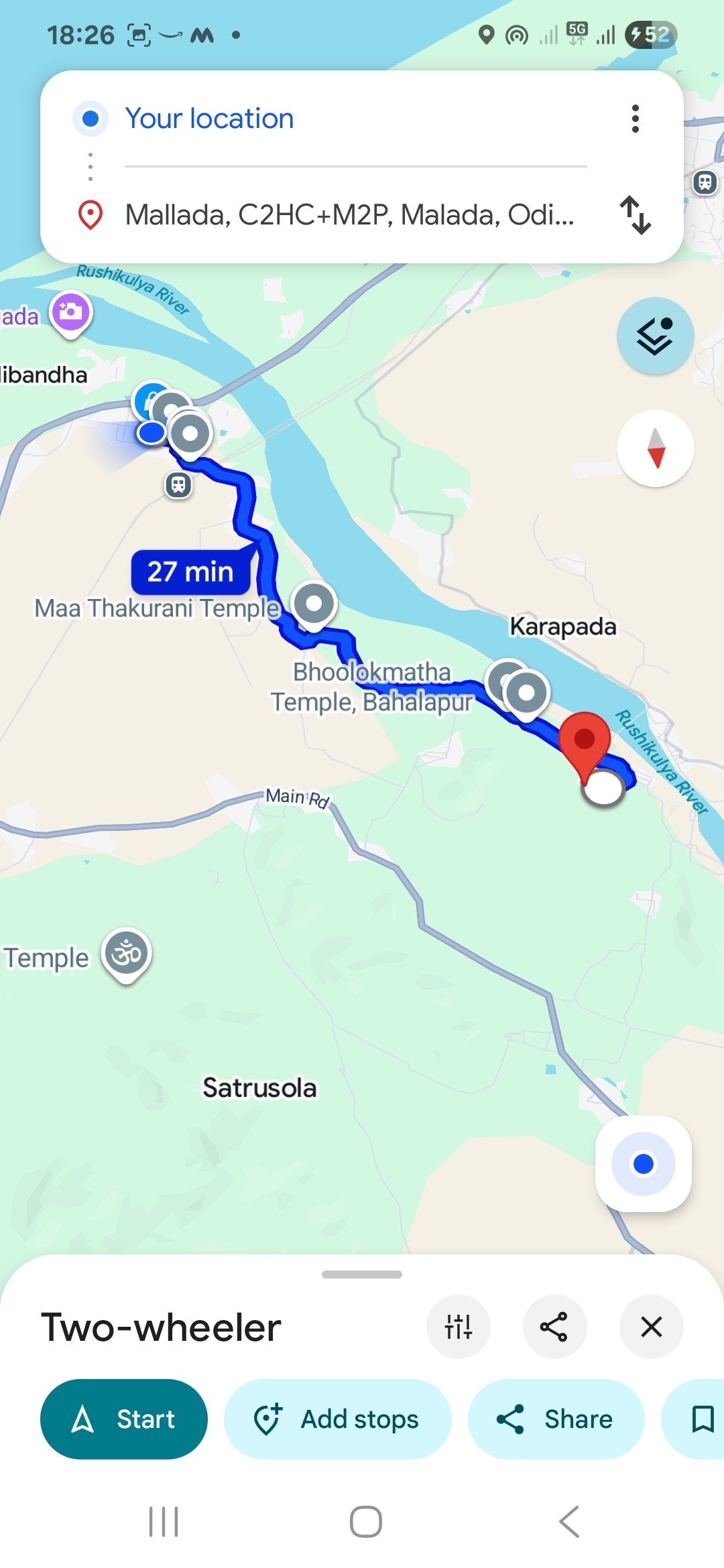Open the purple photo marker on map
Image resolution: width=724 pixels, height=1568 pixels.
[70, 312]
